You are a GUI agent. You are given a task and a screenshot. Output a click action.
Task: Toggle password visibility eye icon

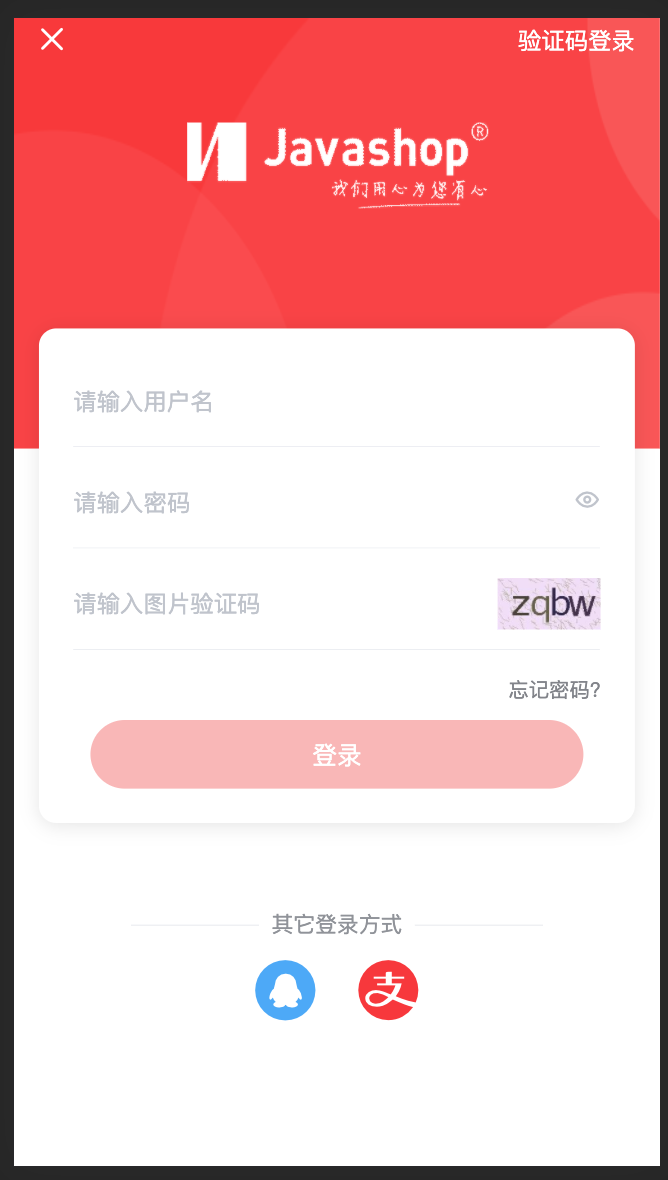[x=587, y=500]
